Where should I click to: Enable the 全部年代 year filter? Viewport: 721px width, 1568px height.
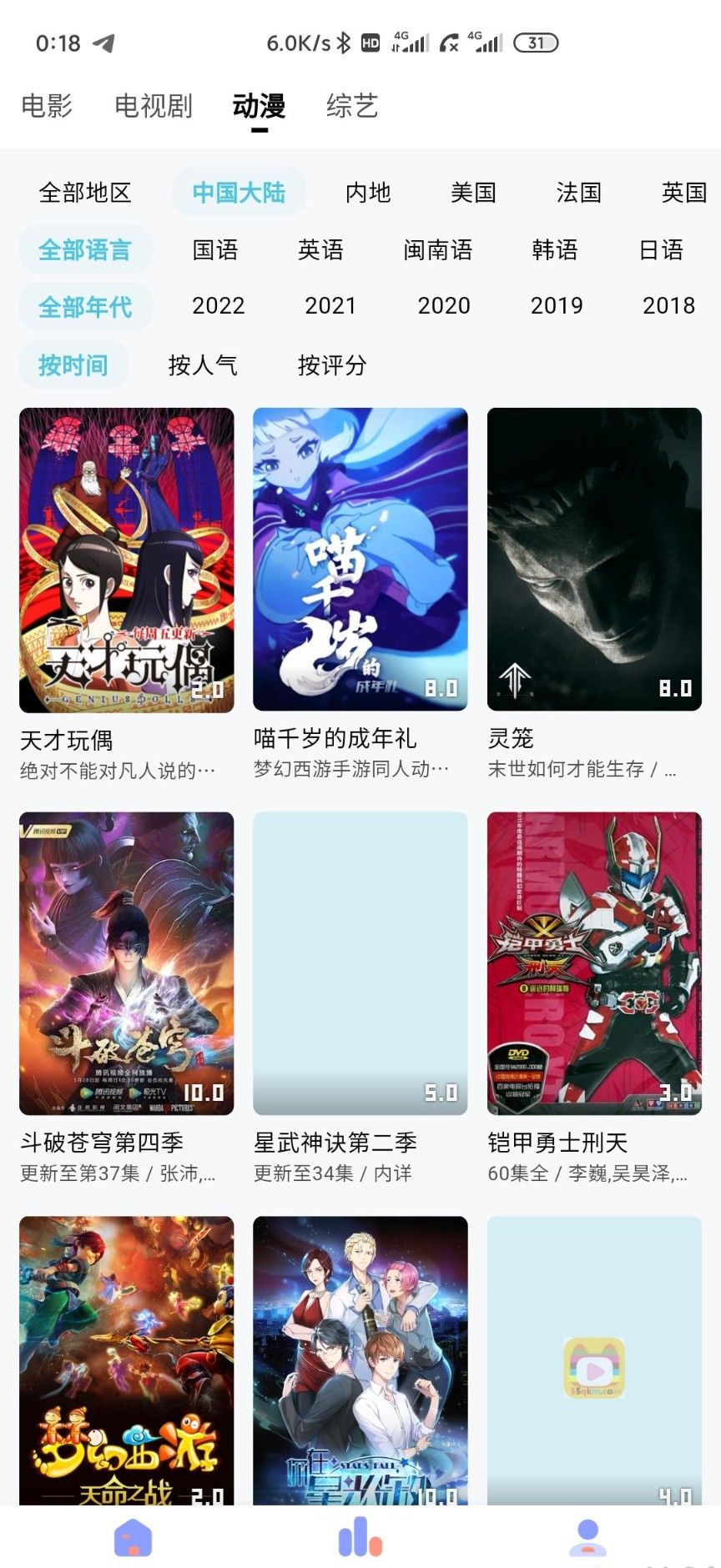pos(85,307)
